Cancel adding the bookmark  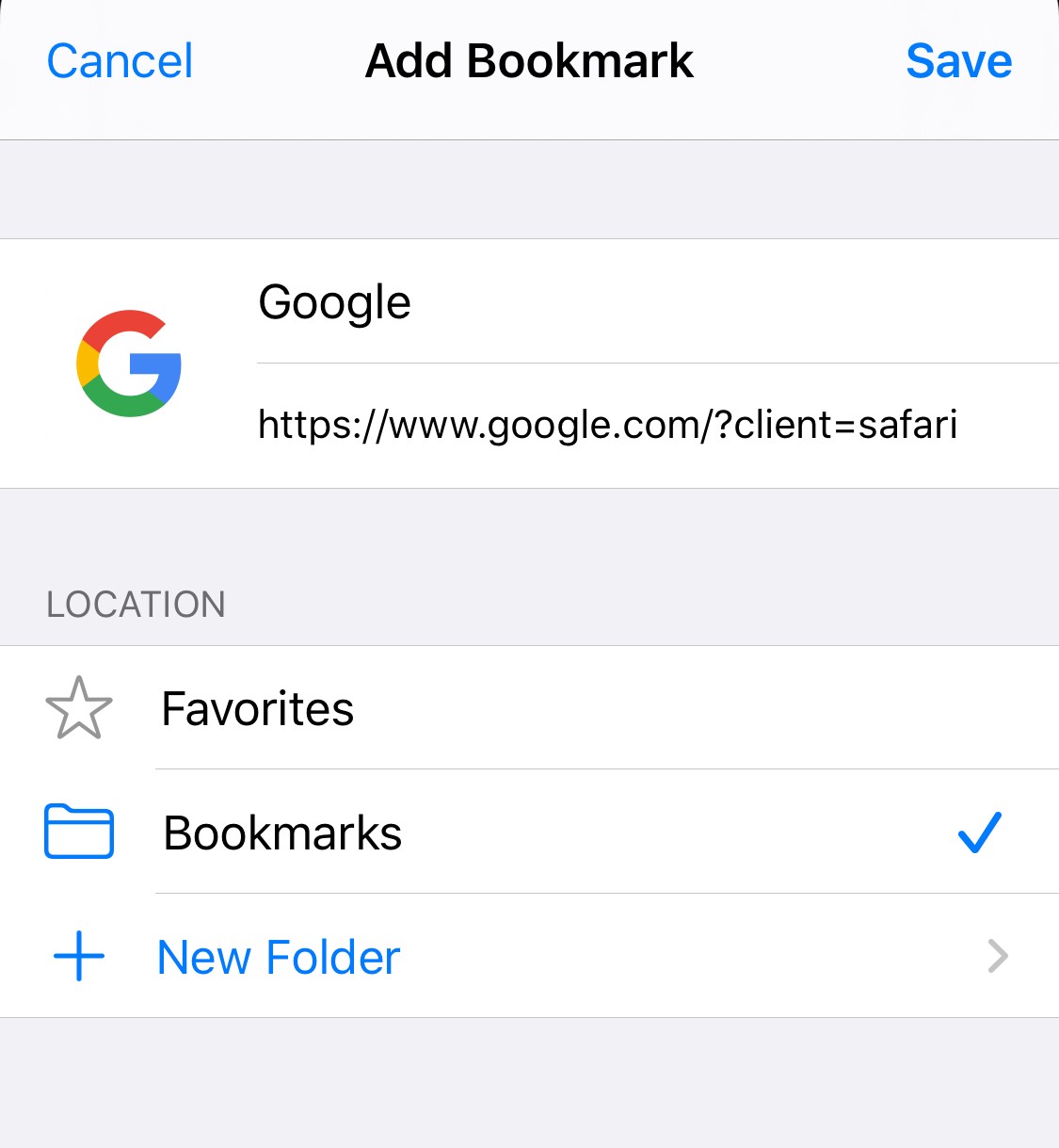120,61
